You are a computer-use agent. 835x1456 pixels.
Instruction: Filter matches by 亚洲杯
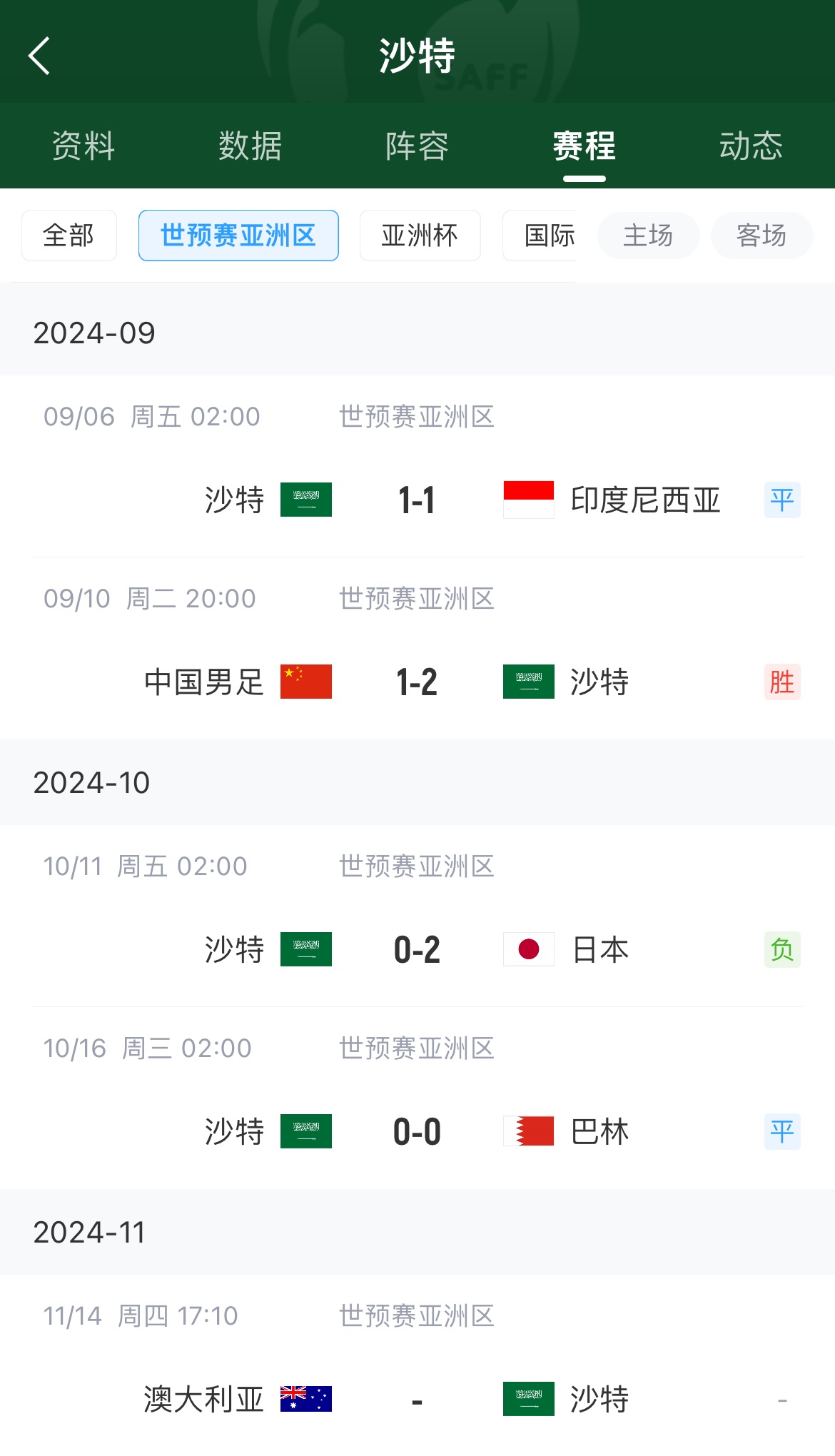click(420, 236)
